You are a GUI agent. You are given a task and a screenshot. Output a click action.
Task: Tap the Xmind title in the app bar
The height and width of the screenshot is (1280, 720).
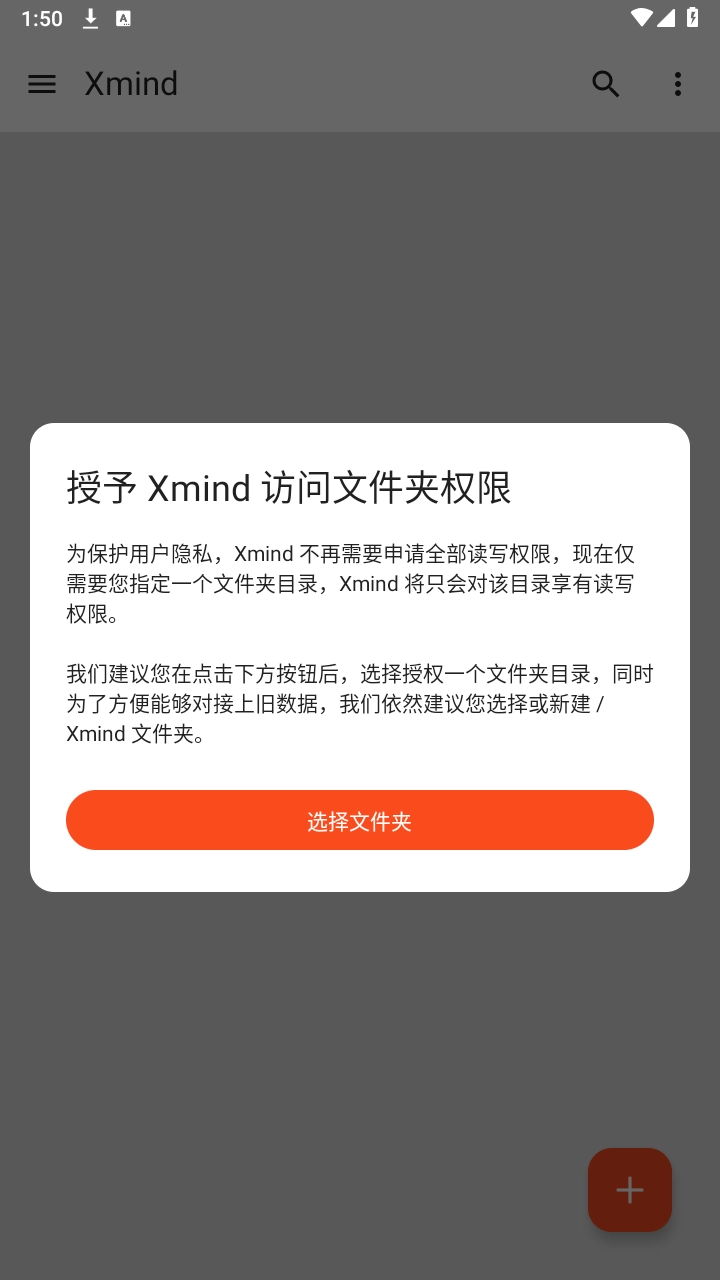(131, 84)
